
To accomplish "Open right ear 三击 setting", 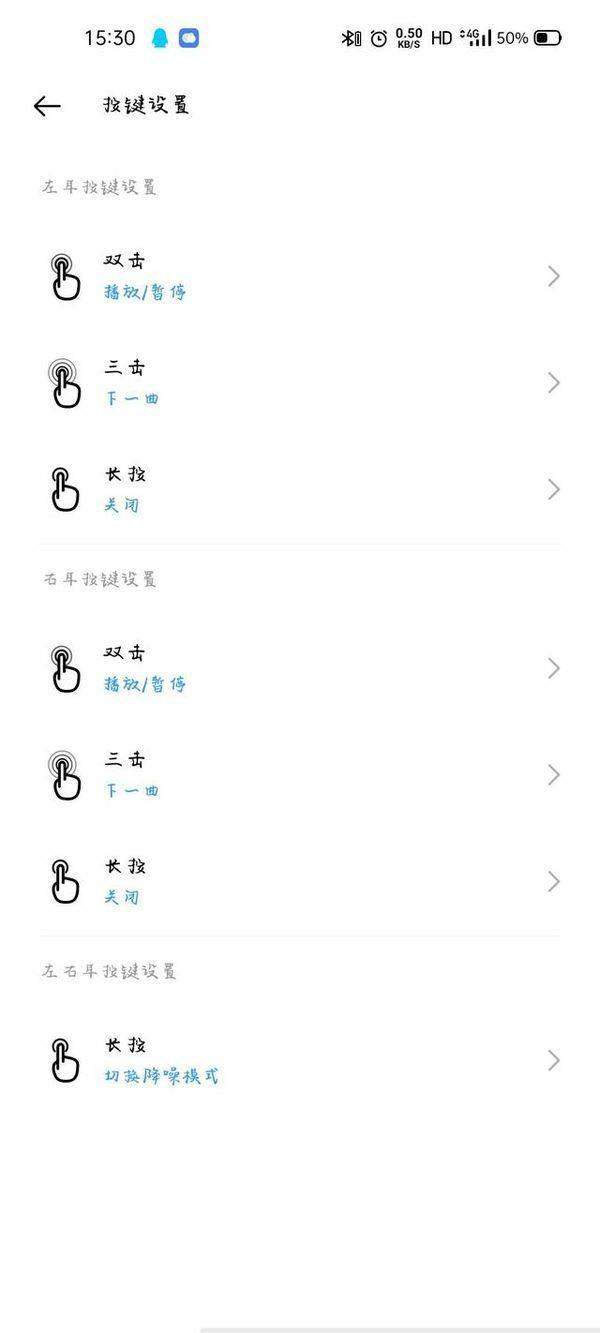I will [300, 775].
